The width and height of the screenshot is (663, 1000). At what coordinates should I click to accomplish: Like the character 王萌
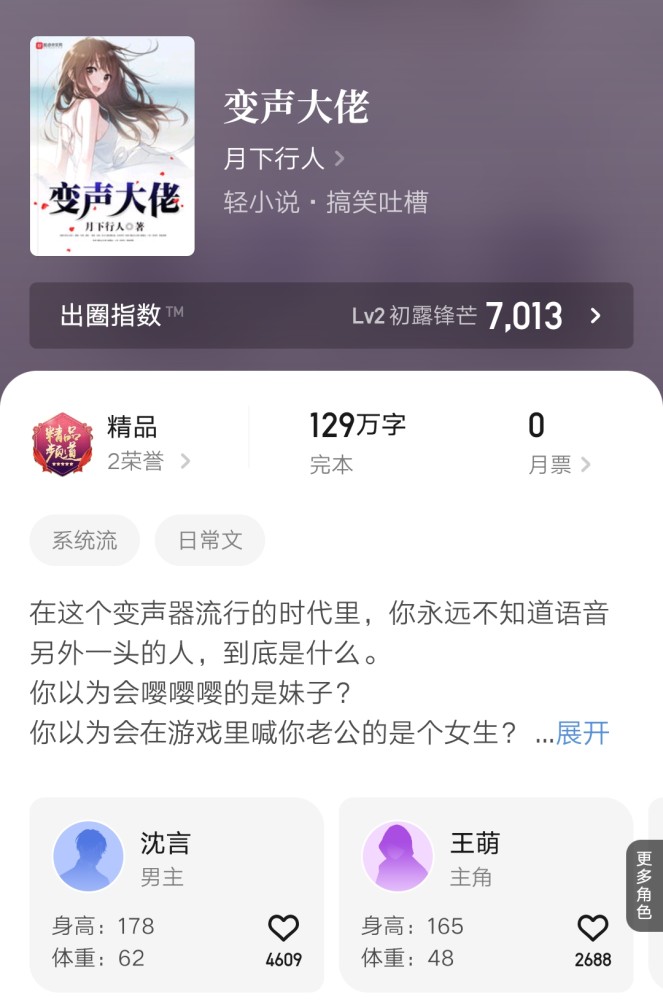pos(592,929)
